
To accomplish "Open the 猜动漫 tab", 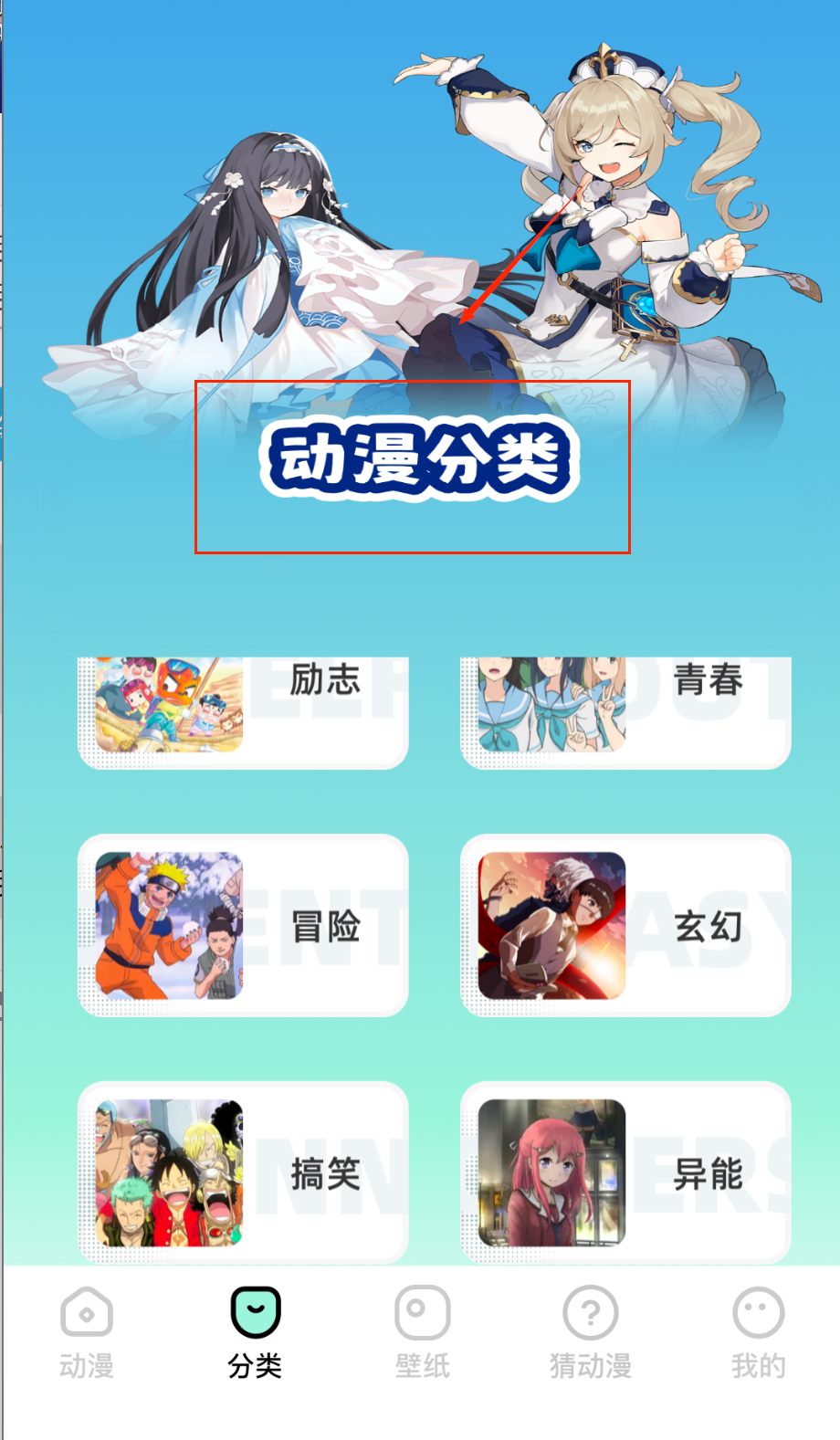I will click(x=591, y=1333).
